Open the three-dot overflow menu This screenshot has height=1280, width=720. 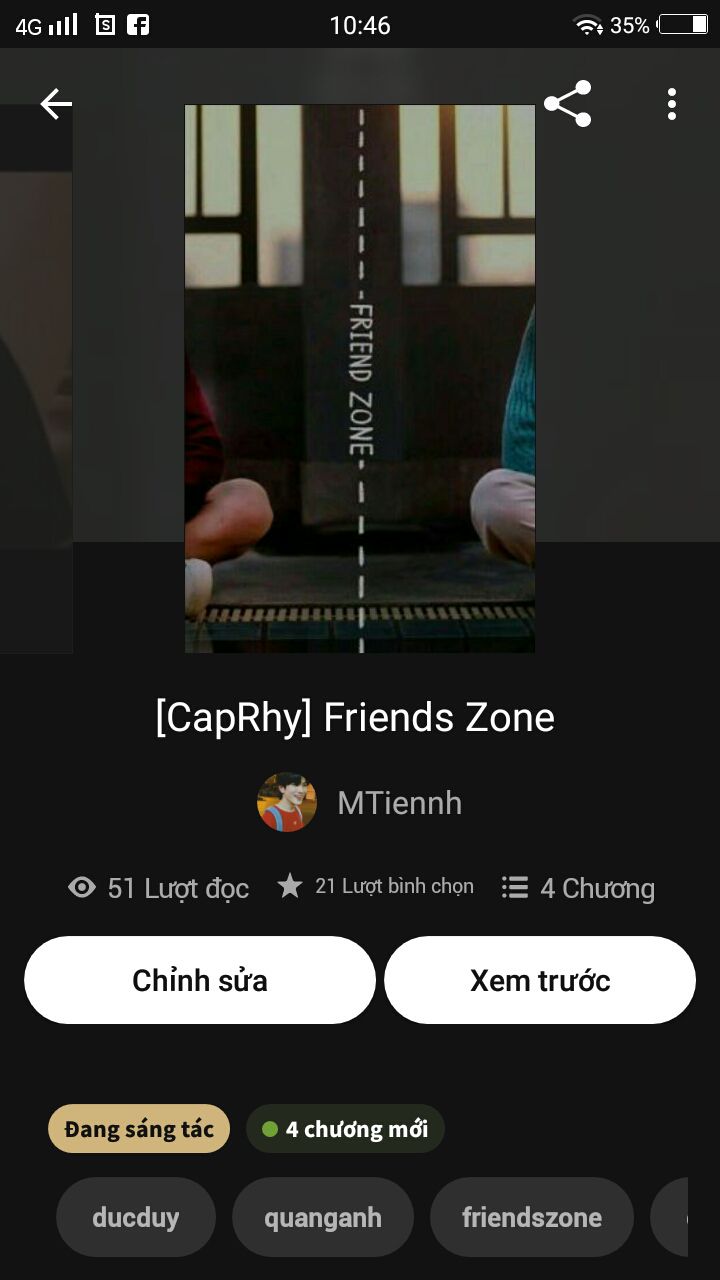(x=671, y=104)
